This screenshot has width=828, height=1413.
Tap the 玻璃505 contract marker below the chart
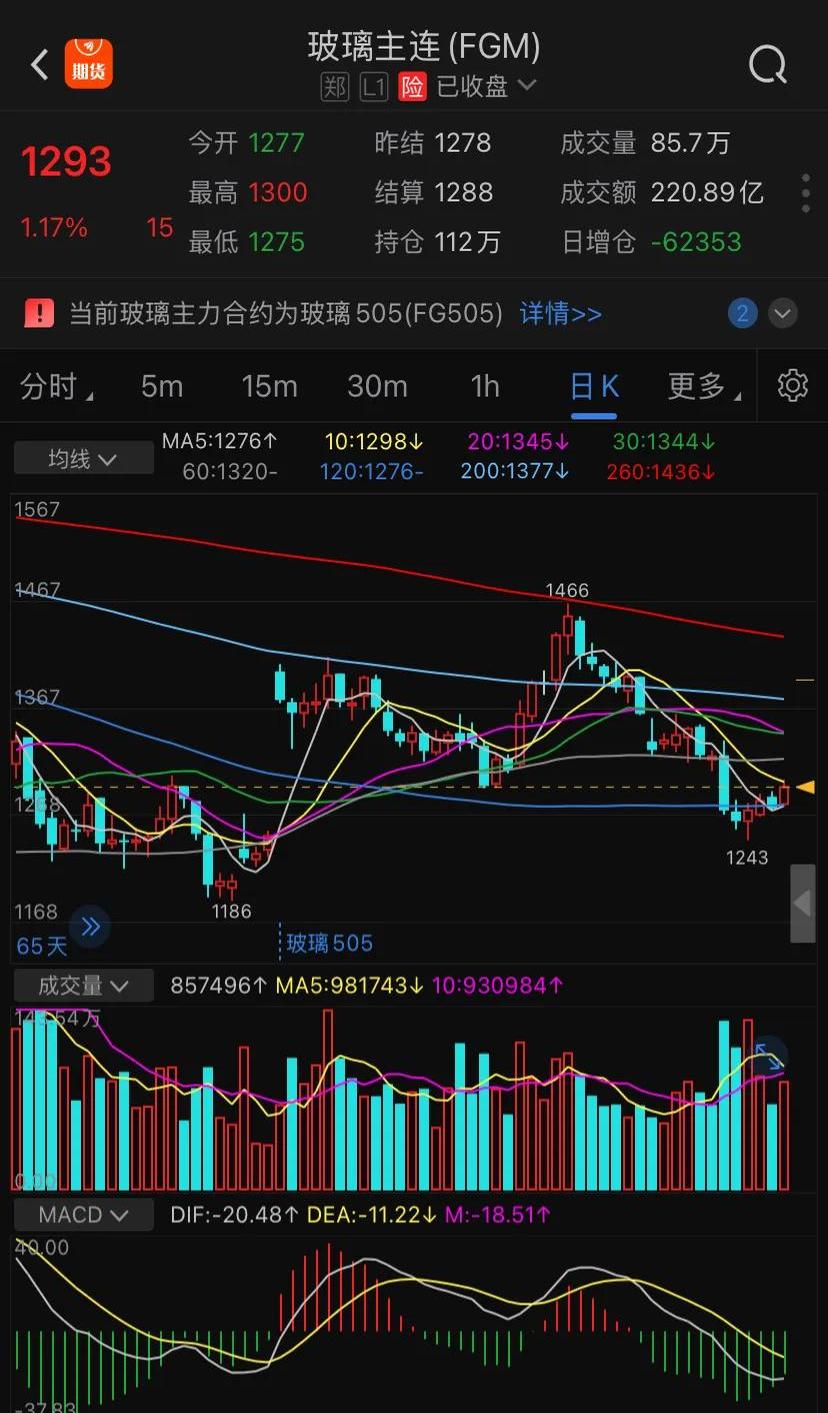pyautogui.click(x=331, y=943)
